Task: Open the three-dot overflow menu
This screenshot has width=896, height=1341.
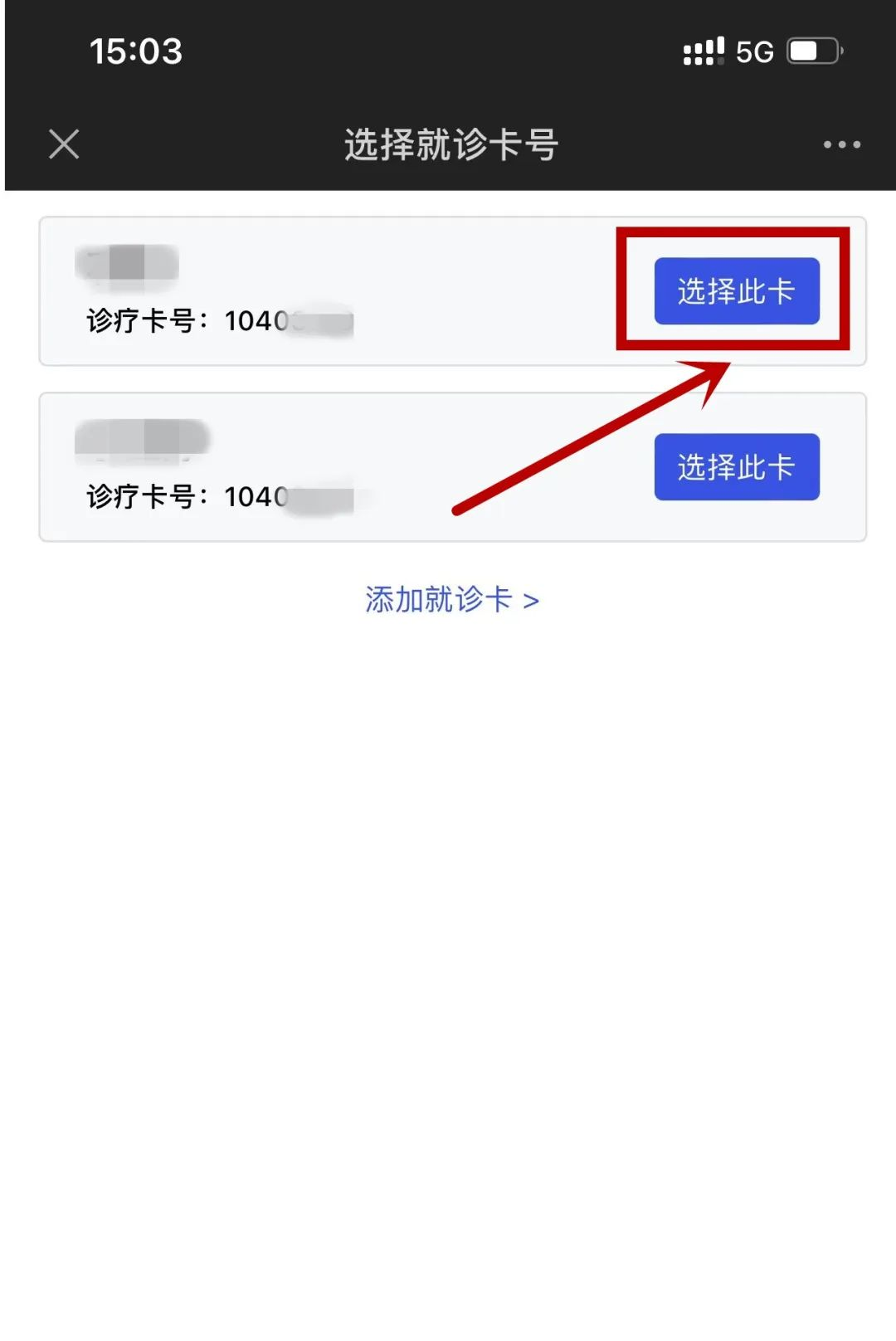Action: pyautogui.click(x=841, y=144)
